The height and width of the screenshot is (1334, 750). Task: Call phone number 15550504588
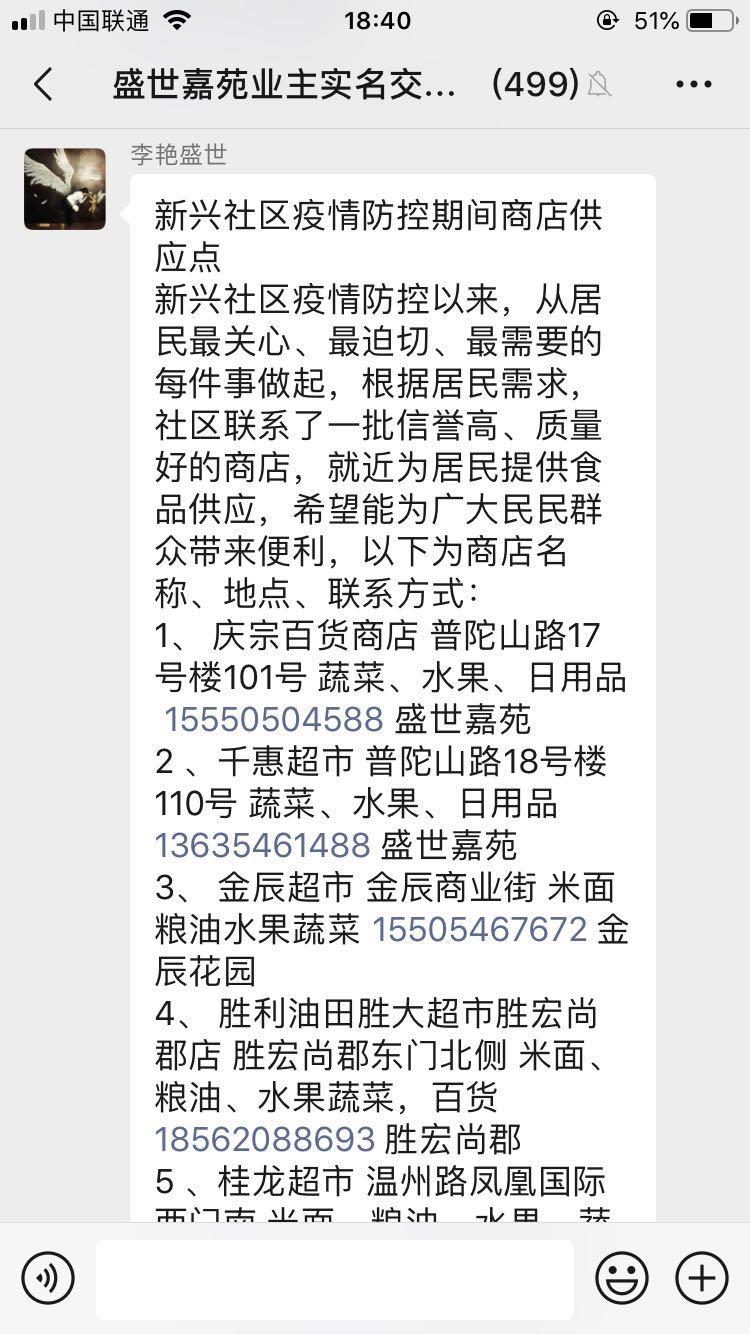click(x=274, y=719)
